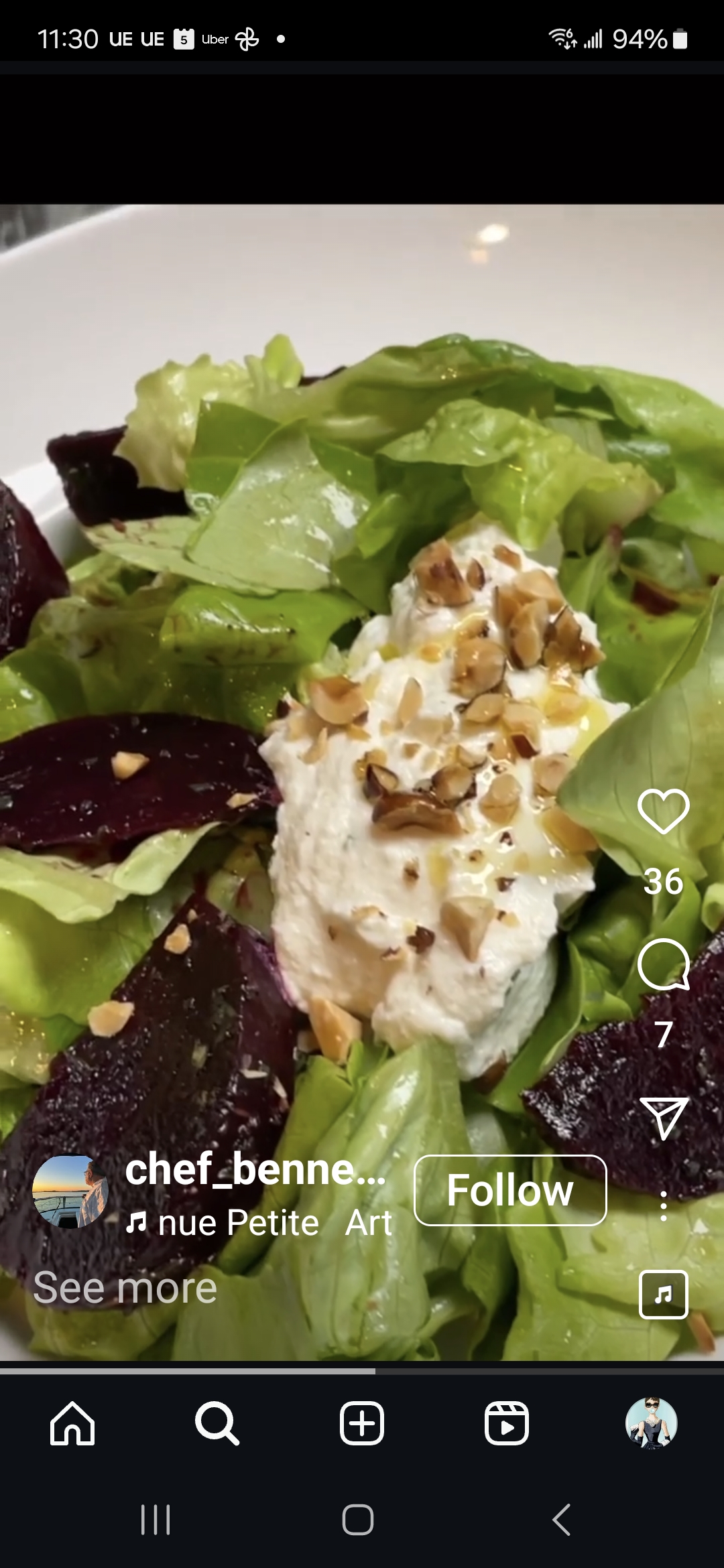The width and height of the screenshot is (724, 1568).
Task: Open chef_benne's profile picture
Action: coord(70,1191)
